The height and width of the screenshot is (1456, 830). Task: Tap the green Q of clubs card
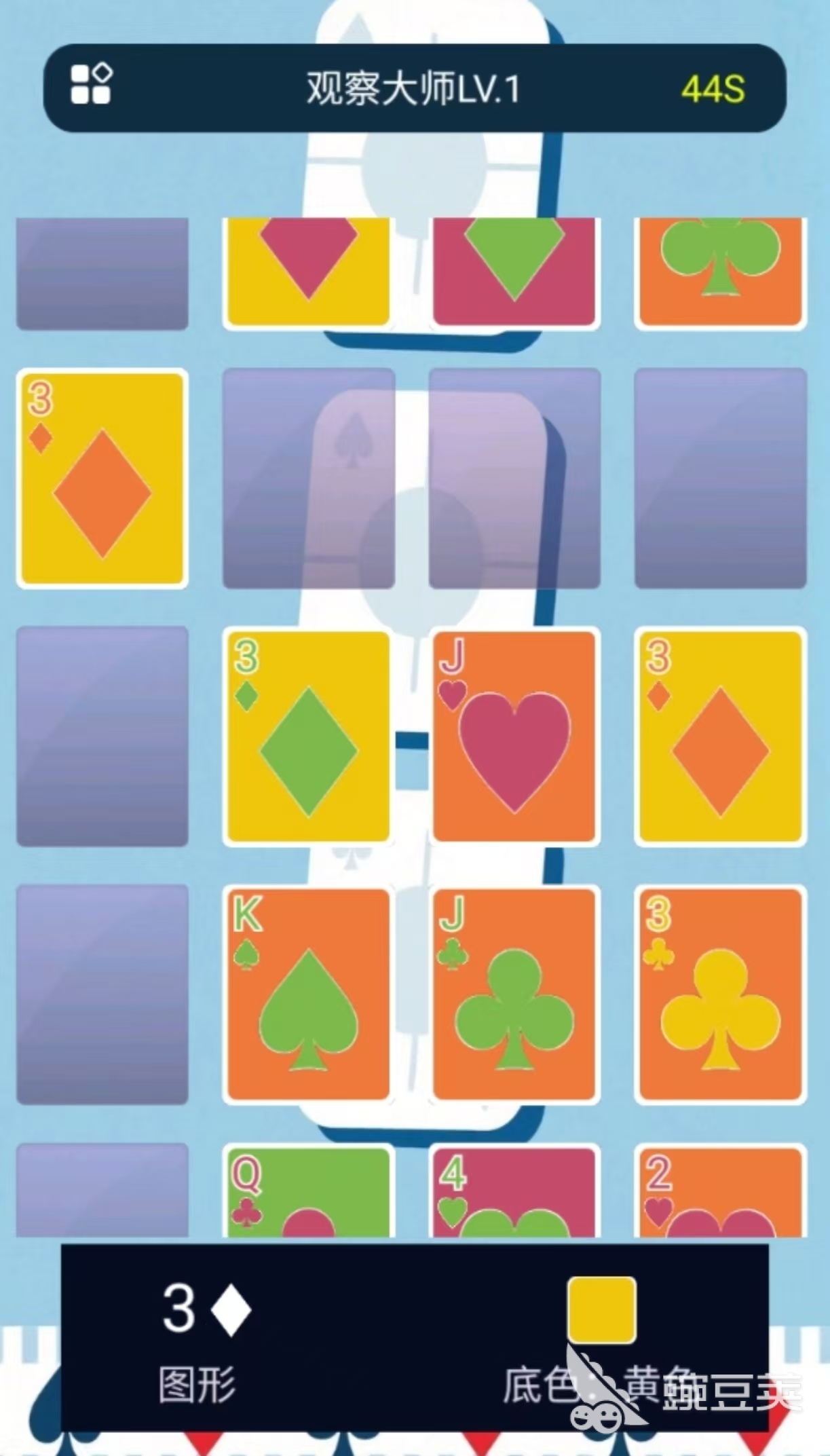click(x=309, y=1191)
